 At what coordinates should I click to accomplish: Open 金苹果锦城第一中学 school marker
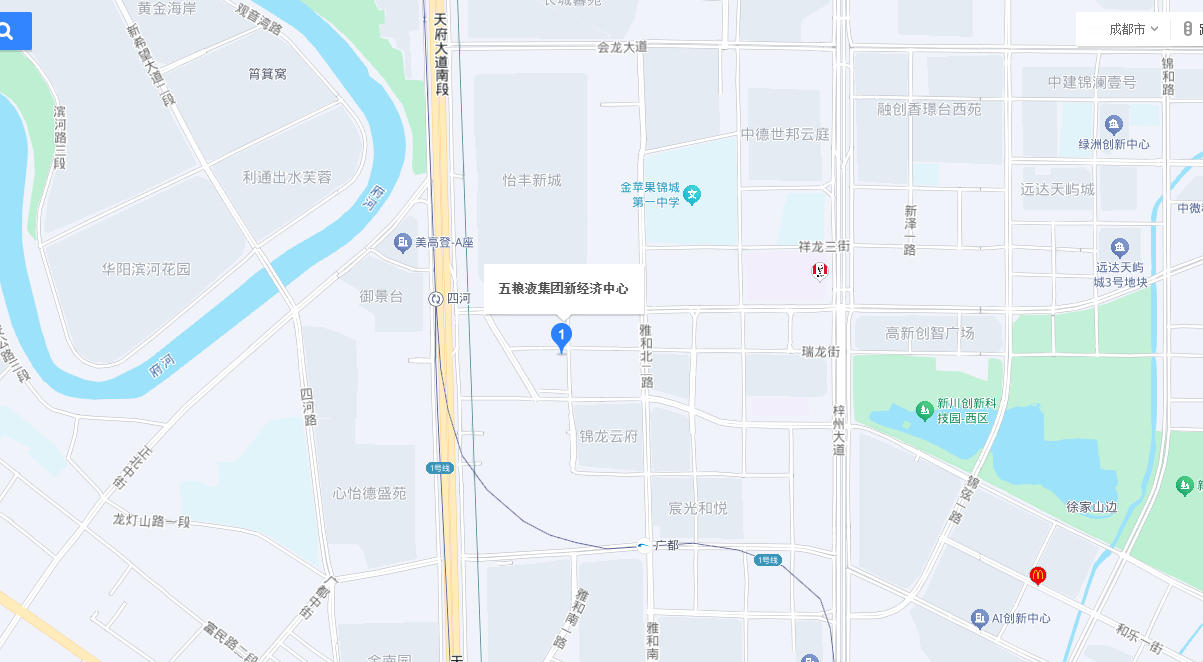point(692,194)
